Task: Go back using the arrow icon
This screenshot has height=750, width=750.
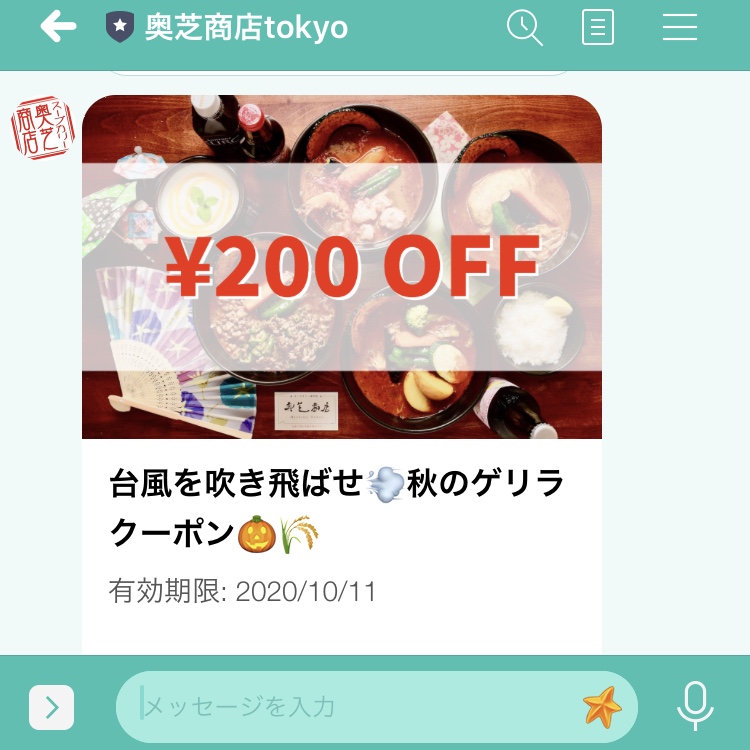Action: [58, 27]
